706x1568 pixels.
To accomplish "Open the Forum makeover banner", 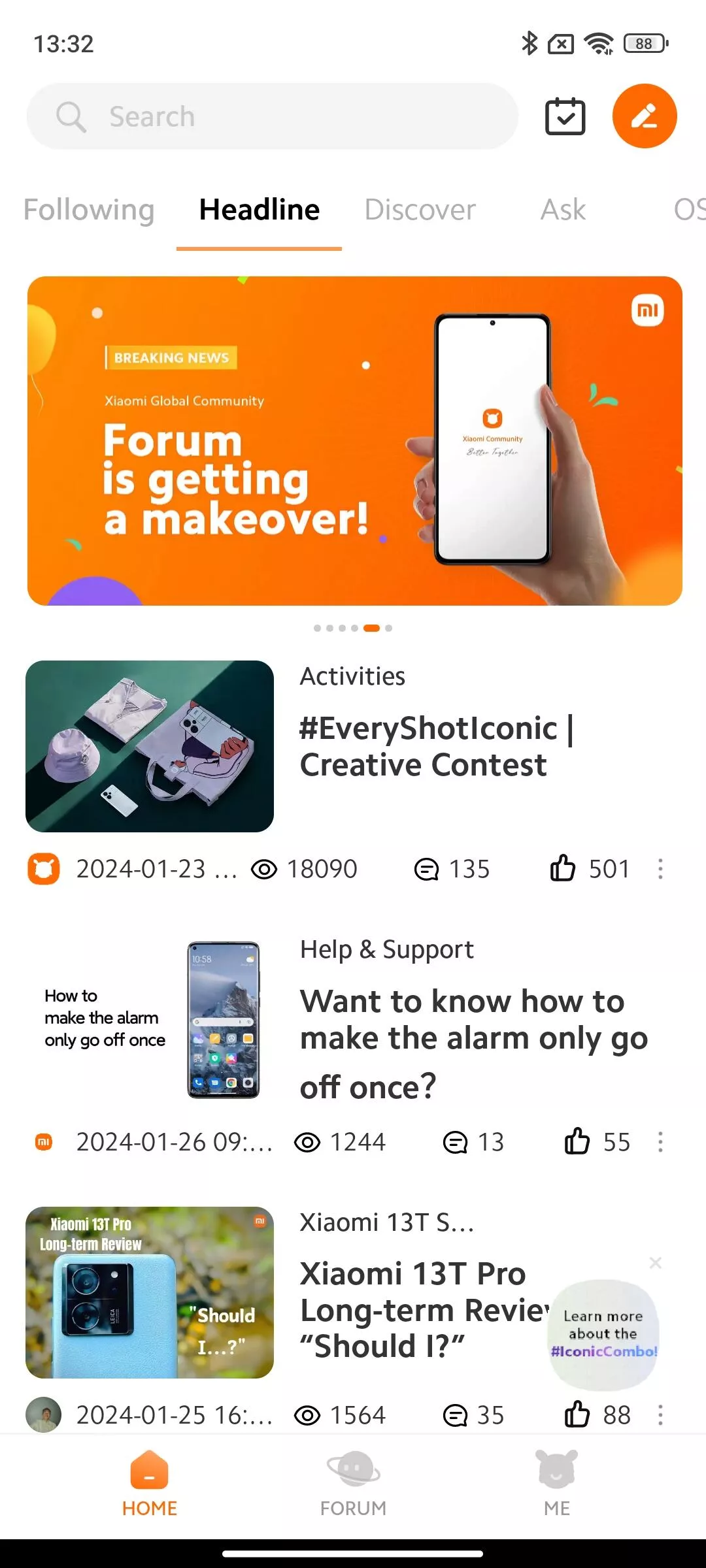I will coord(354,441).
